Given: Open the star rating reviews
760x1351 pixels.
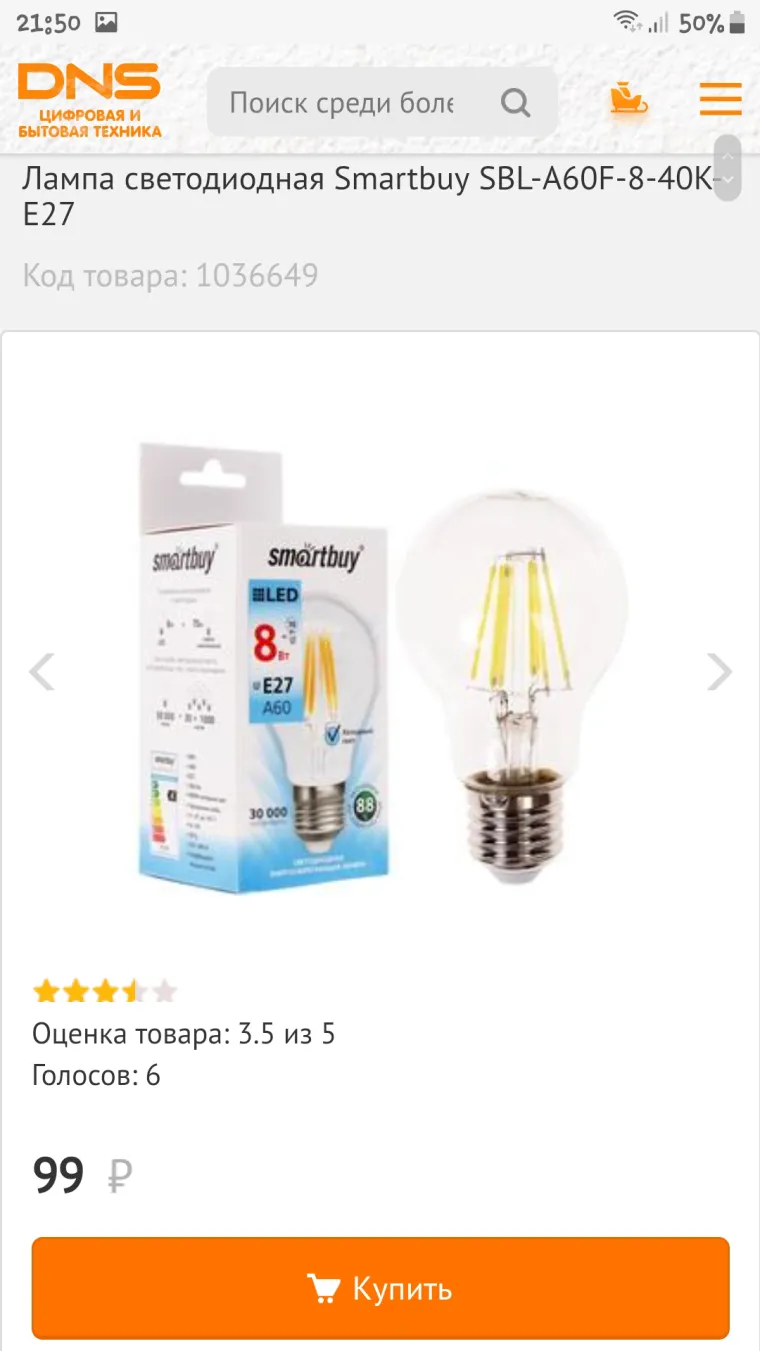Looking at the screenshot, I should pos(104,992).
